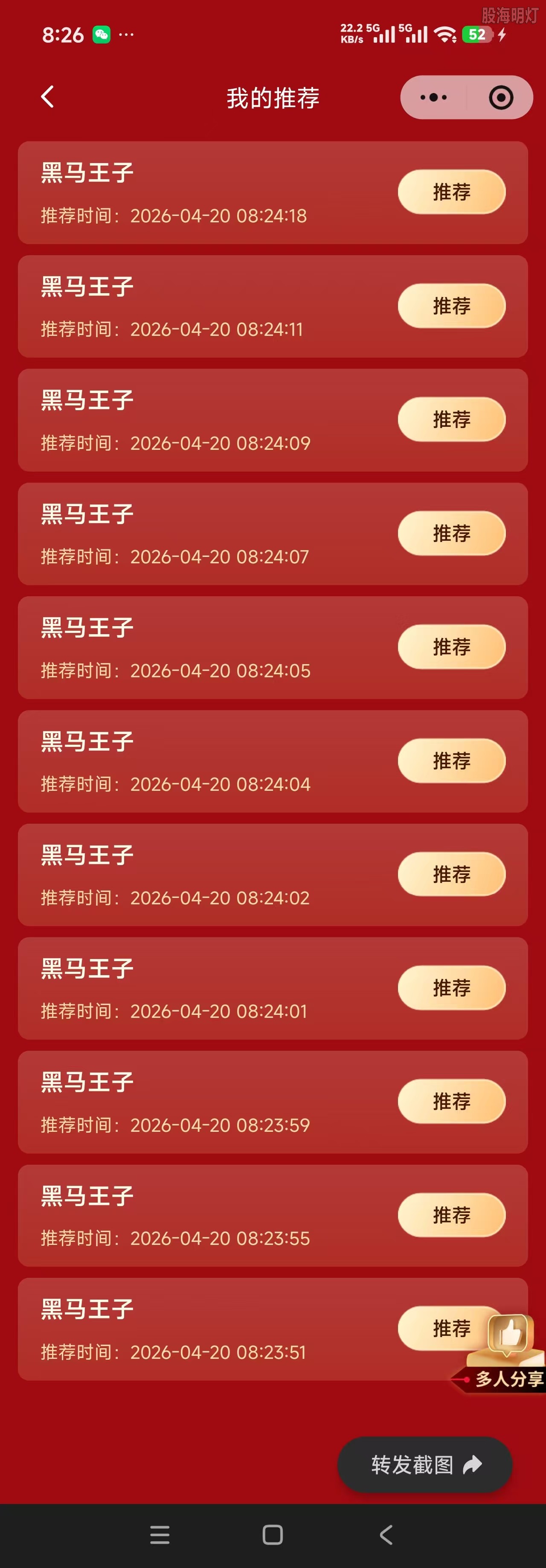Tap 推荐 for the 08:23:59 entry
The width and height of the screenshot is (546, 1568).
click(x=451, y=1101)
